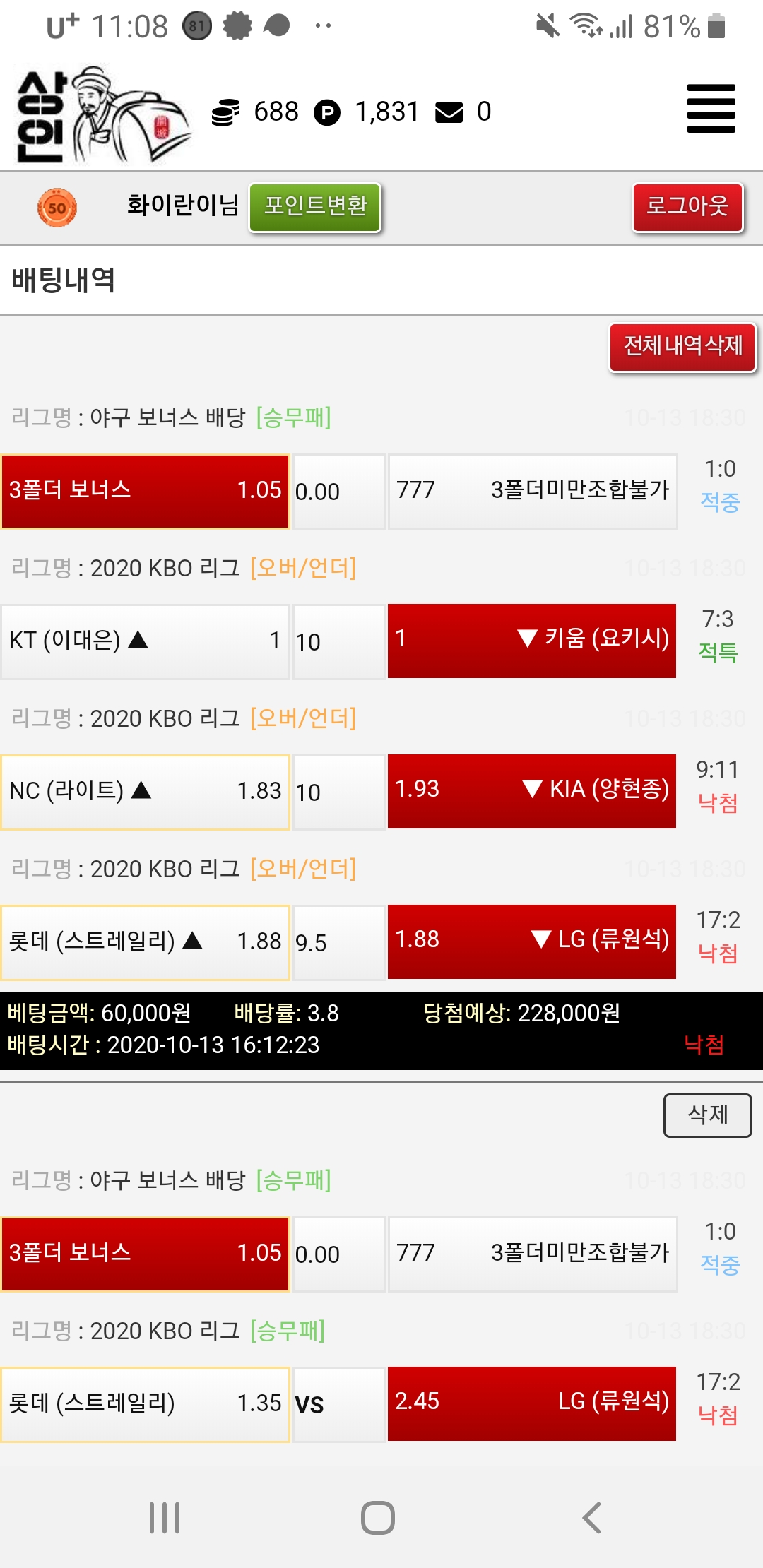Open recent apps from navigation bar
The height and width of the screenshot is (1568, 763).
pyautogui.click(x=165, y=1517)
